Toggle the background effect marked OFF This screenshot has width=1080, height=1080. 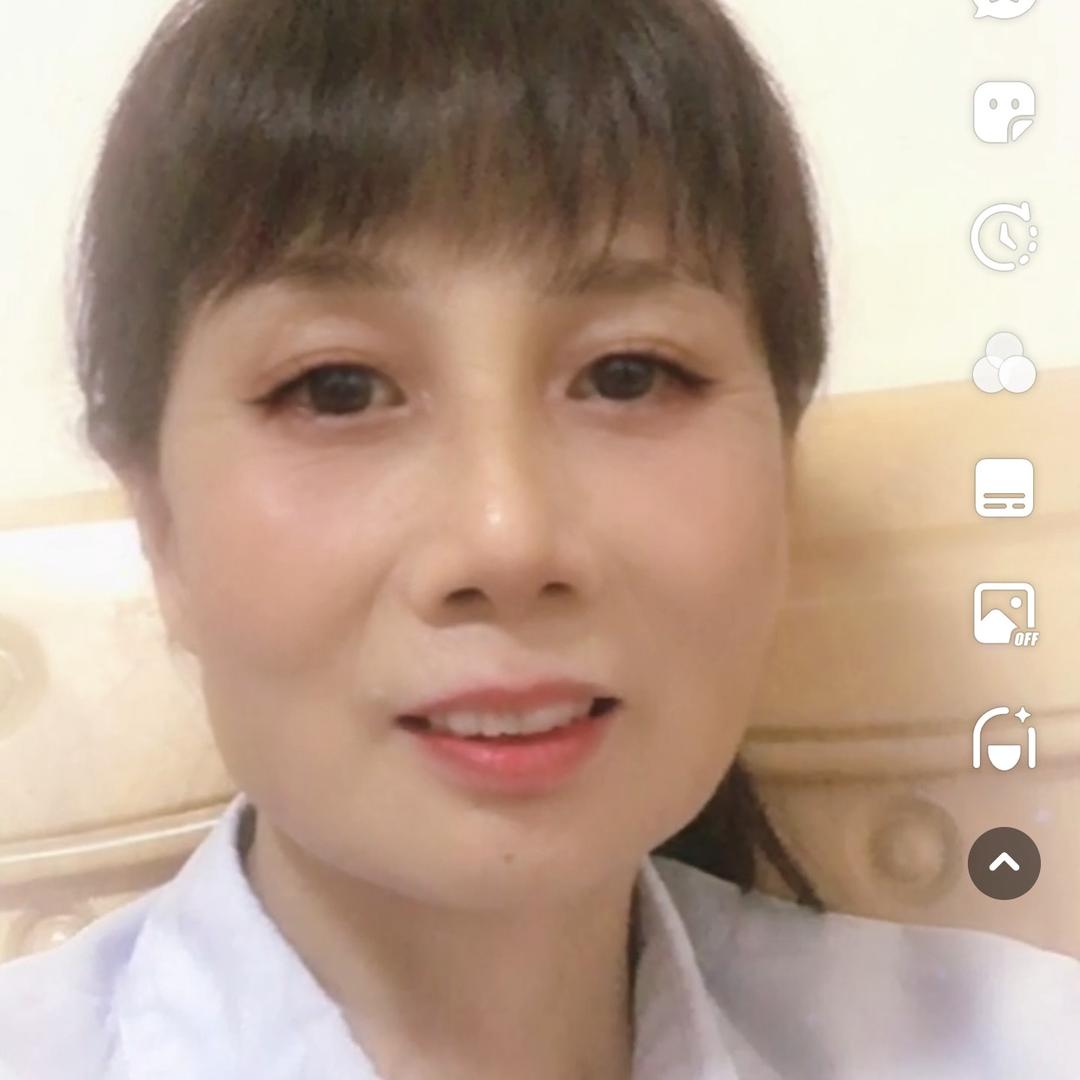click(1005, 614)
